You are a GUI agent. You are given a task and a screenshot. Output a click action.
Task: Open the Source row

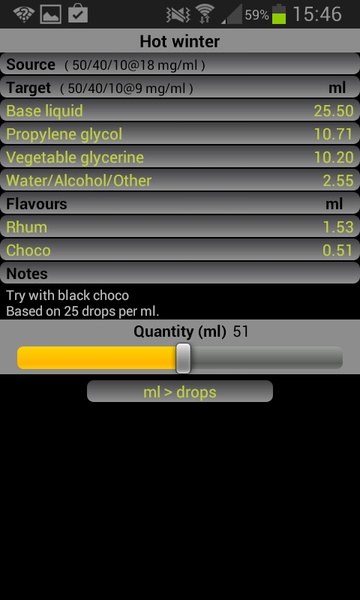click(x=180, y=64)
